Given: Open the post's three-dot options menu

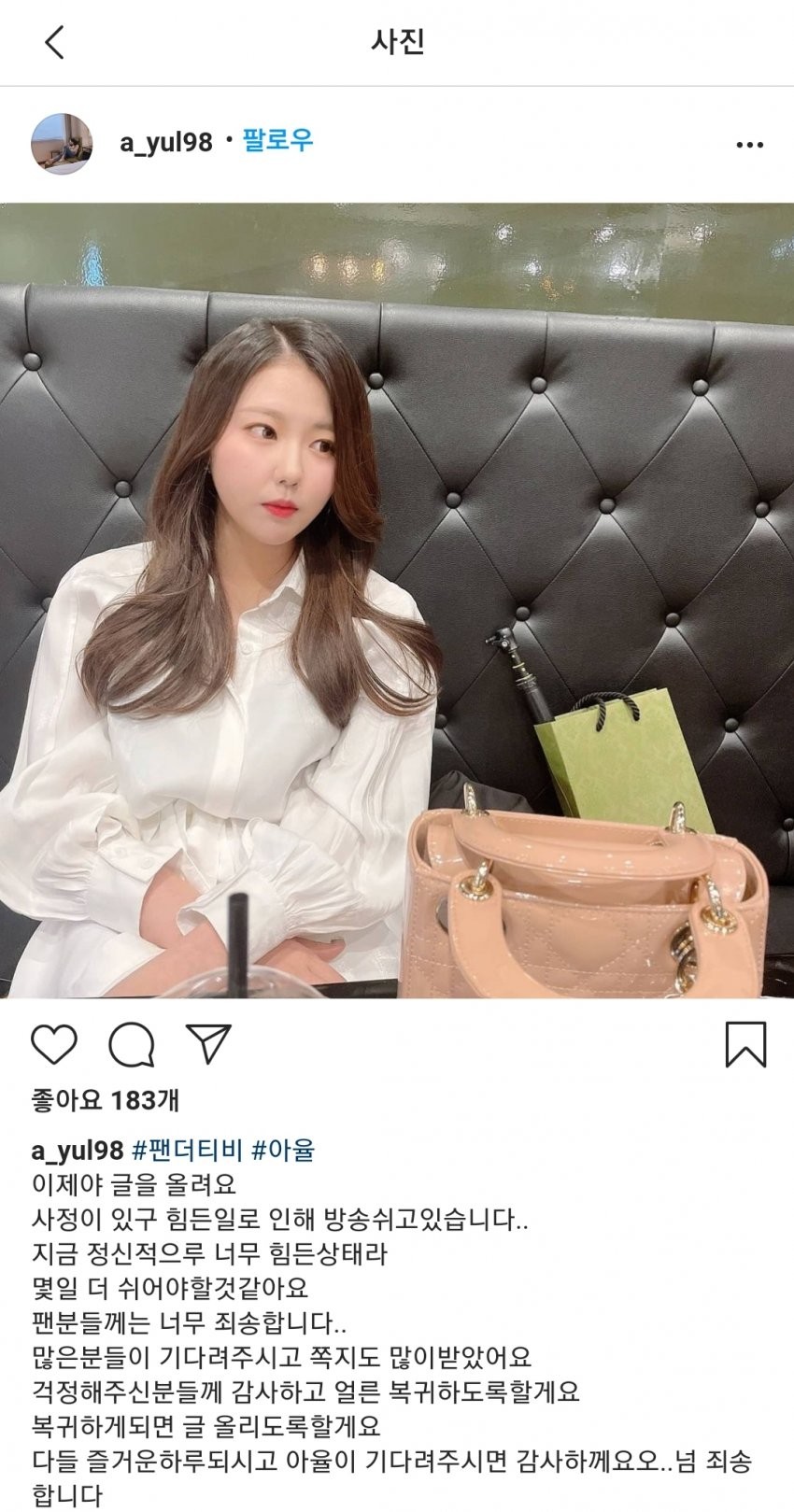Looking at the screenshot, I should click(750, 145).
